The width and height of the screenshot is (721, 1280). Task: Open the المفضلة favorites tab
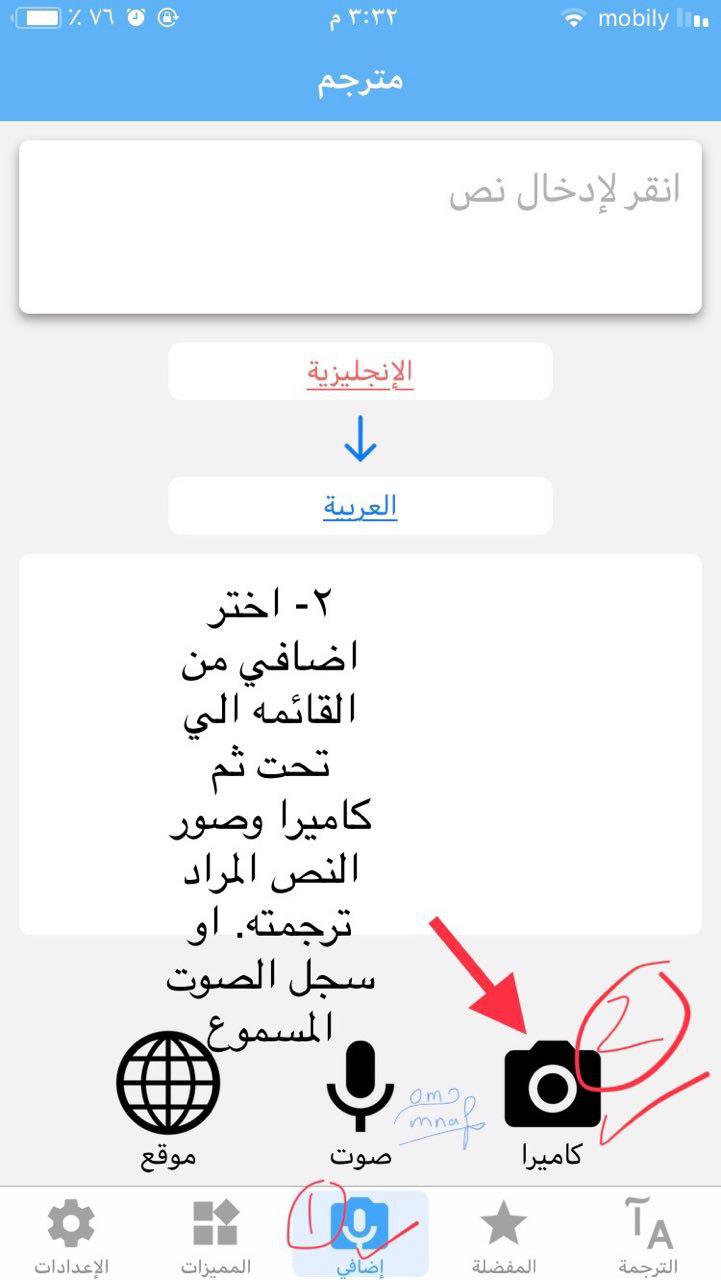(x=504, y=1236)
